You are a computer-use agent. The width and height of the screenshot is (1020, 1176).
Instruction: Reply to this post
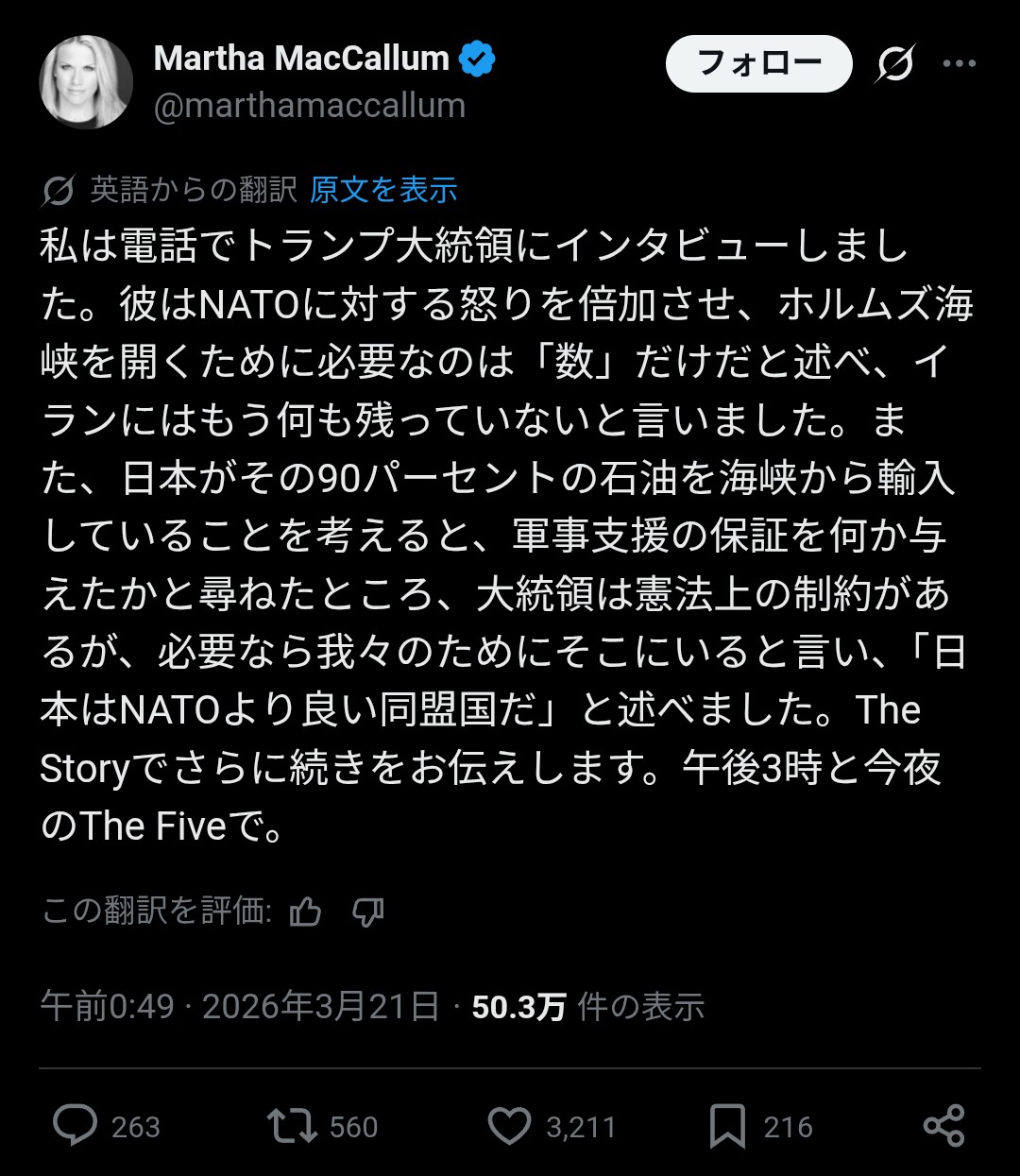point(76,1126)
